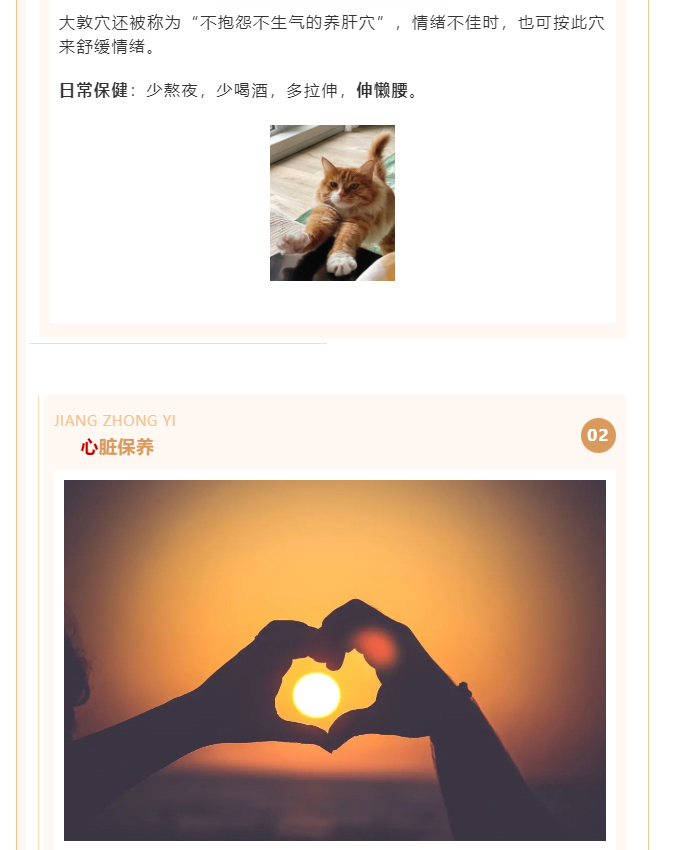View the heart-hands sunset image

coord(334,660)
